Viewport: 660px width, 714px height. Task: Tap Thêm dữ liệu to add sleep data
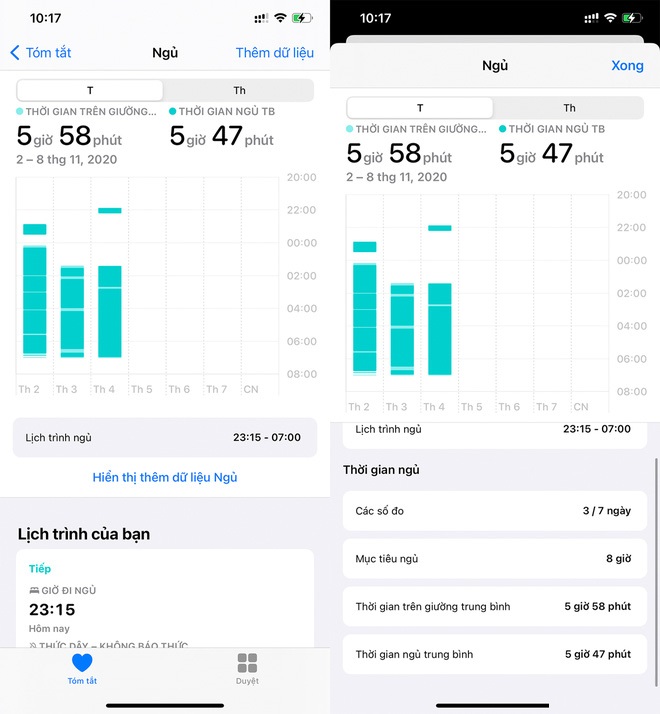click(274, 52)
